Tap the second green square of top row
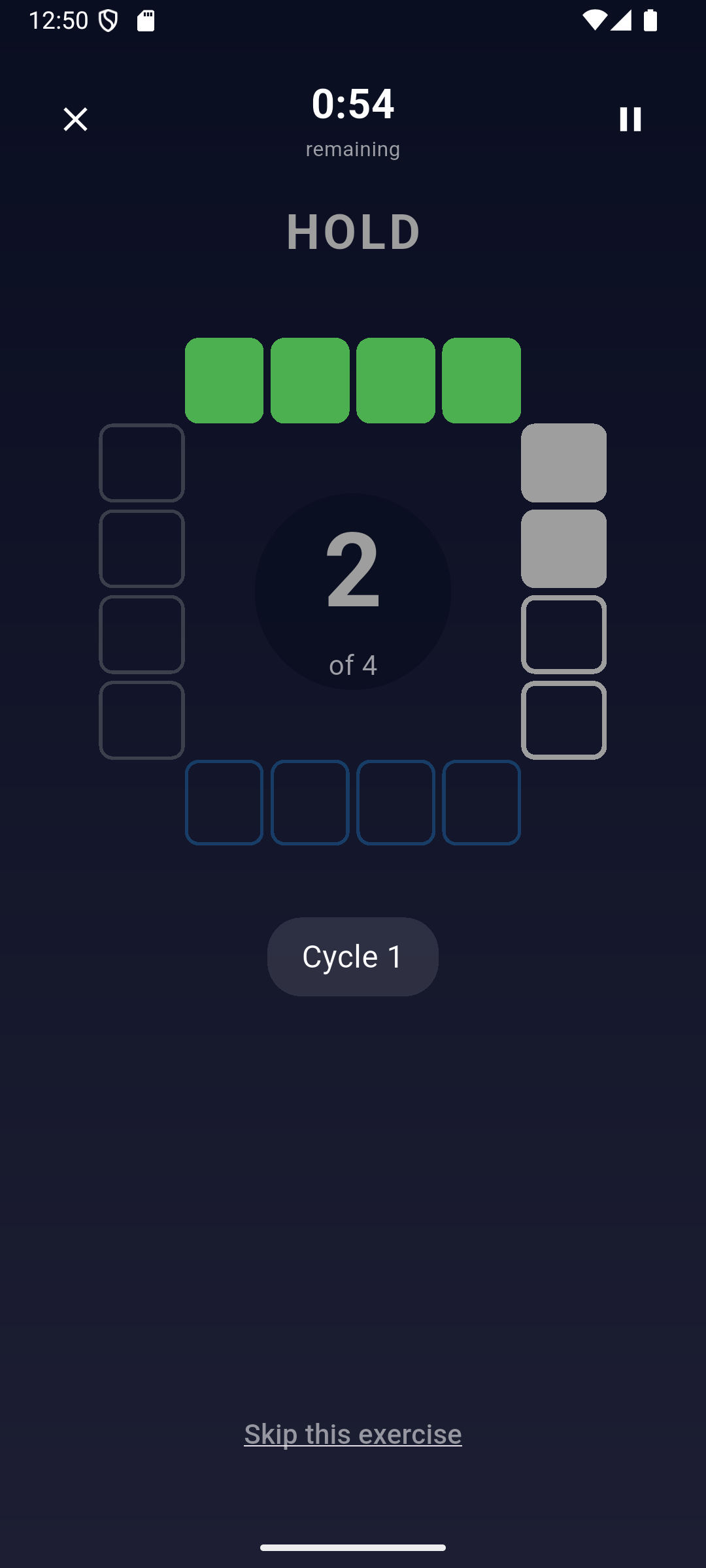Screen dimensions: 706x1568 (310, 381)
